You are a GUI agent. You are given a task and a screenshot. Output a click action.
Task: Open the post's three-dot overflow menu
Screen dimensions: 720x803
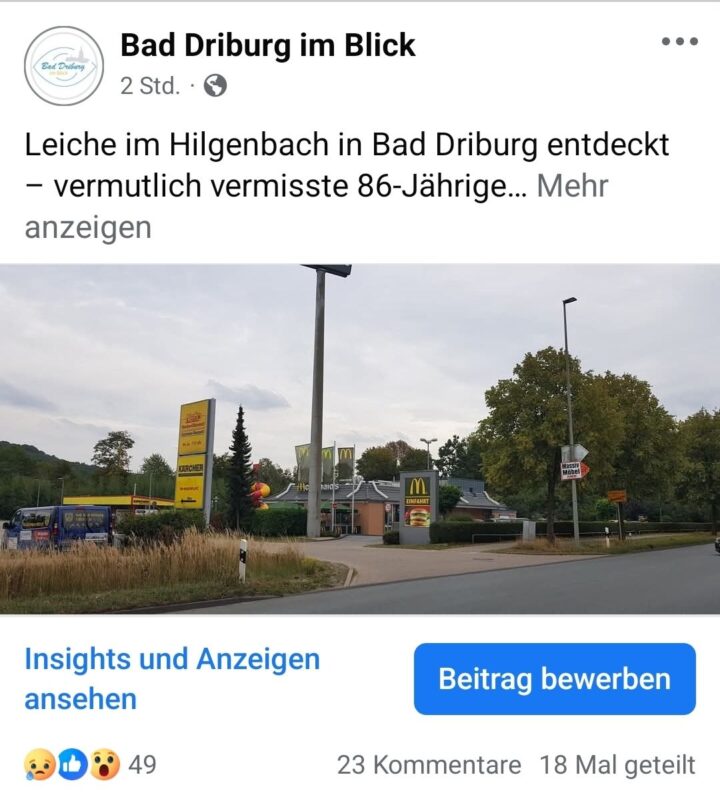(680, 41)
